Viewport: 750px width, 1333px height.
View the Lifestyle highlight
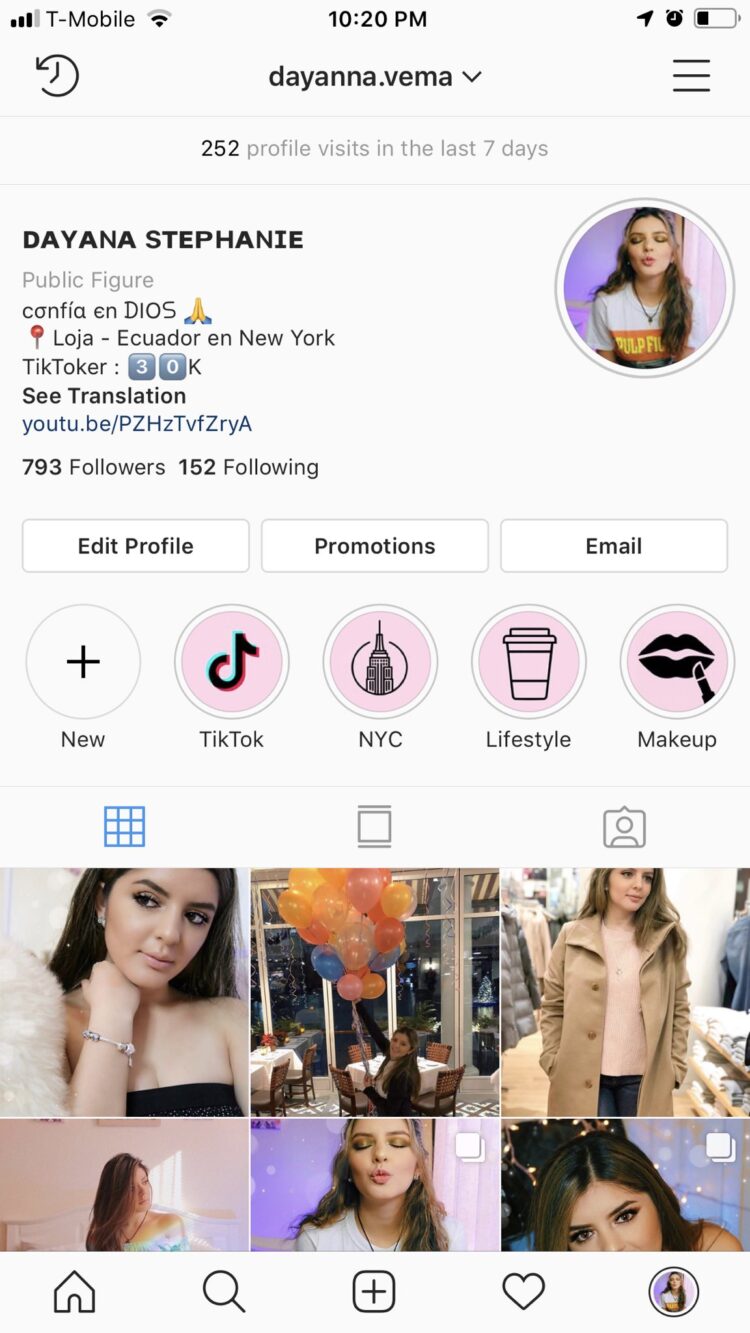click(x=528, y=662)
